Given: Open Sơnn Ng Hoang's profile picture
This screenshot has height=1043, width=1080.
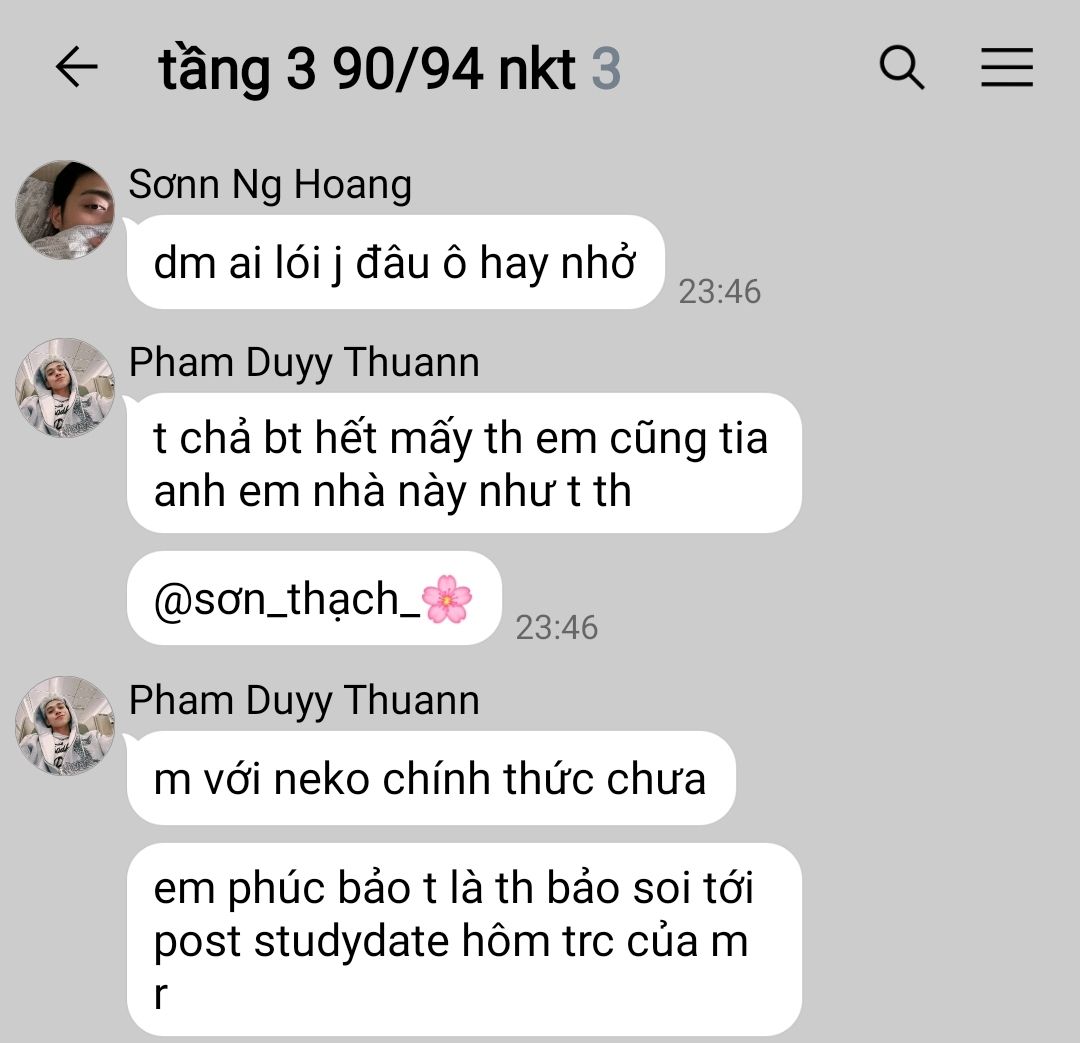Looking at the screenshot, I should coord(65,210).
